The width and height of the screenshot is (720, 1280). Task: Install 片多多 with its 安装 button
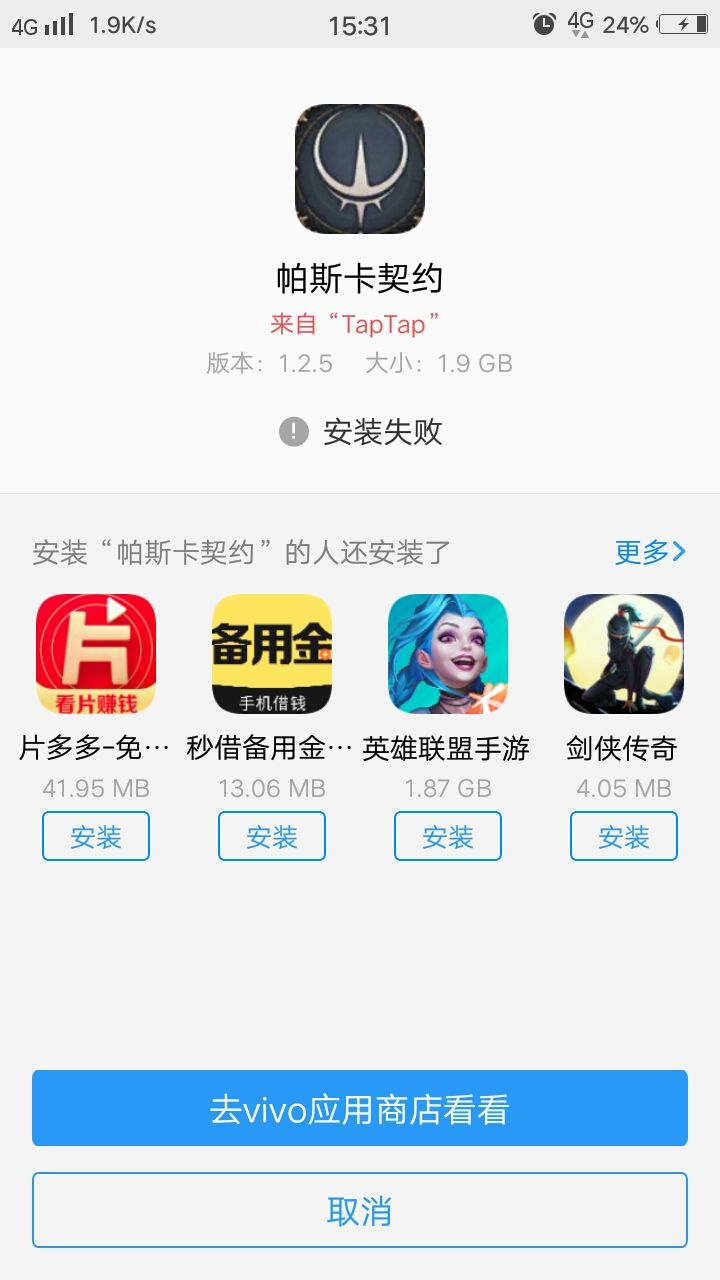tap(96, 836)
